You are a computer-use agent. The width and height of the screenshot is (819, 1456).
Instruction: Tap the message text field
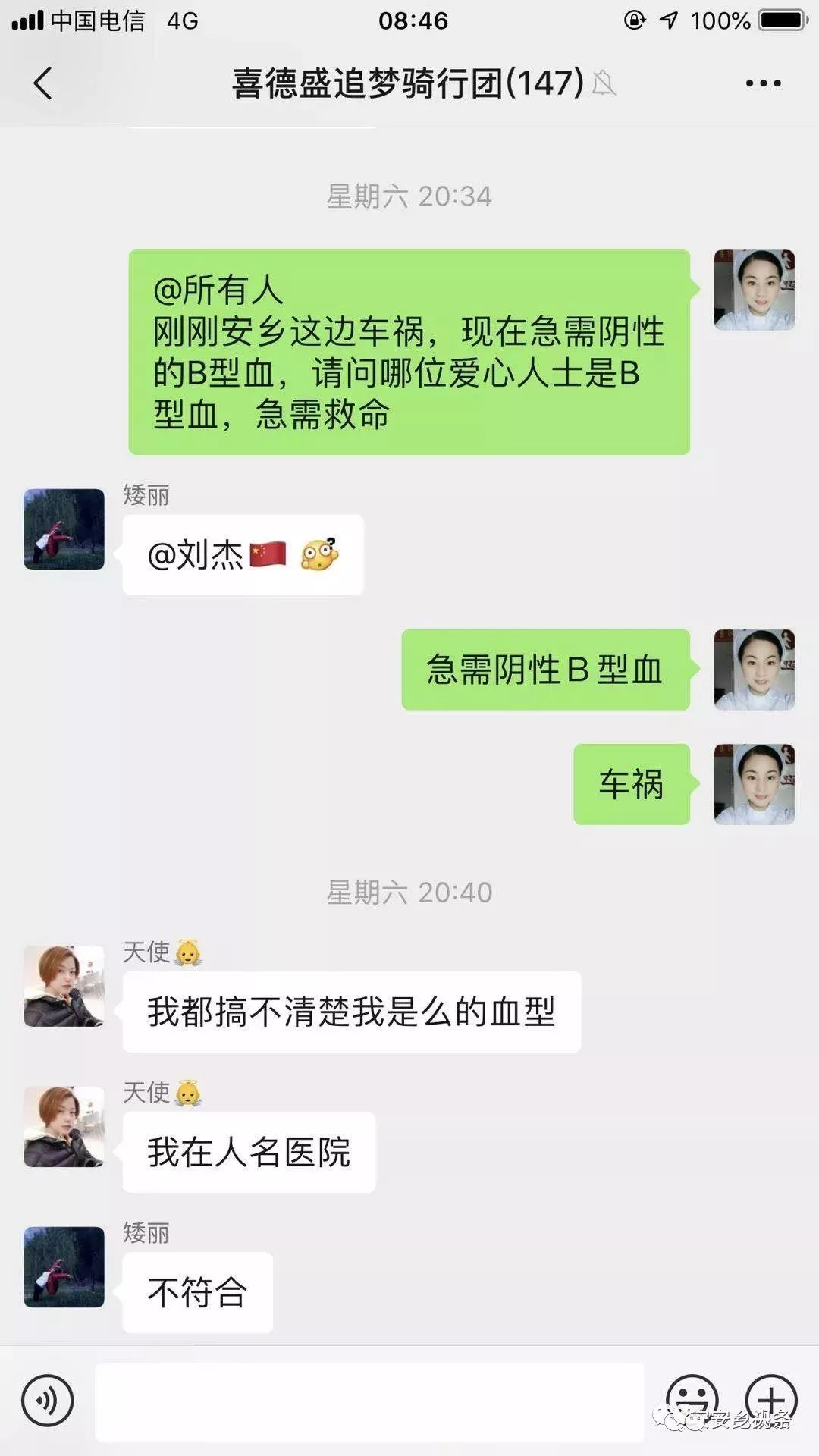[369, 1401]
